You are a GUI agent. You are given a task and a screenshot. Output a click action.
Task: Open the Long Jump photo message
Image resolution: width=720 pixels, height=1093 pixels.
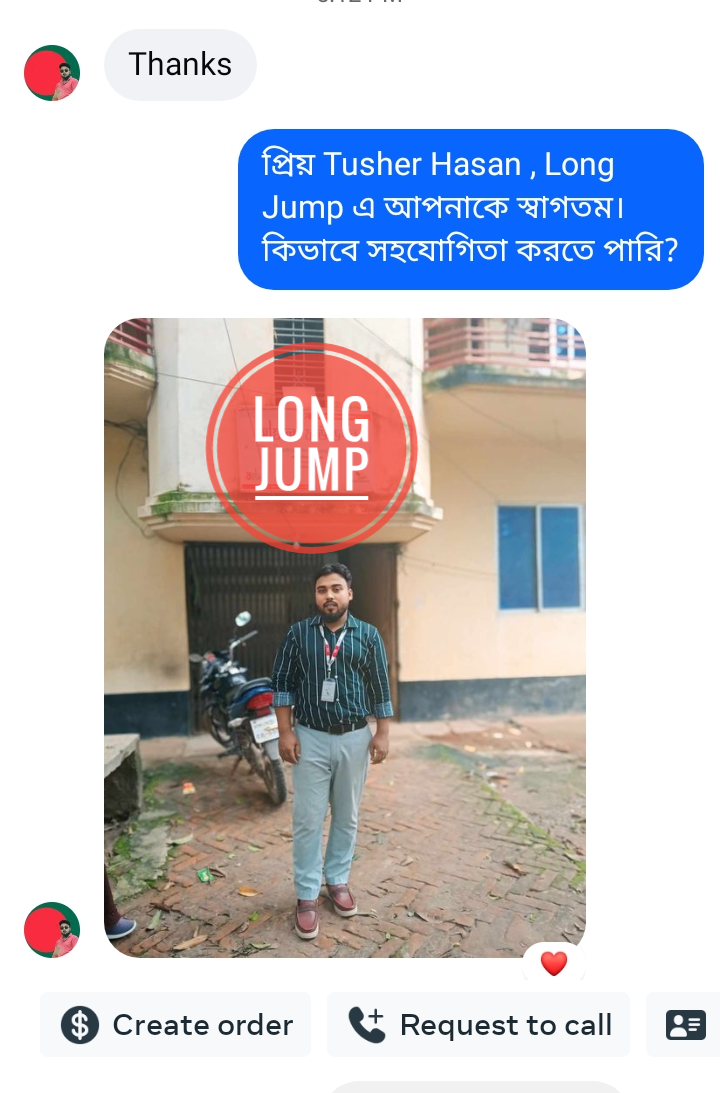(345, 638)
